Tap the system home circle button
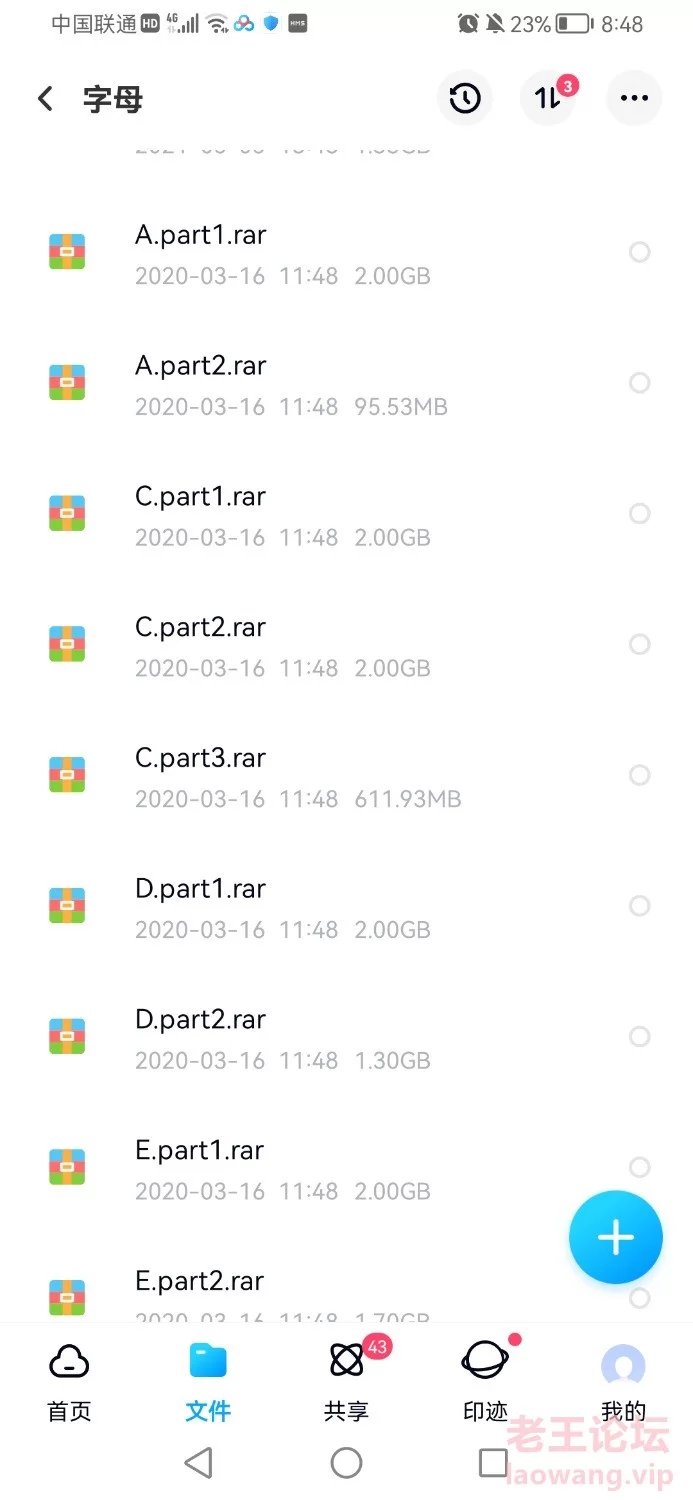 (x=346, y=1463)
